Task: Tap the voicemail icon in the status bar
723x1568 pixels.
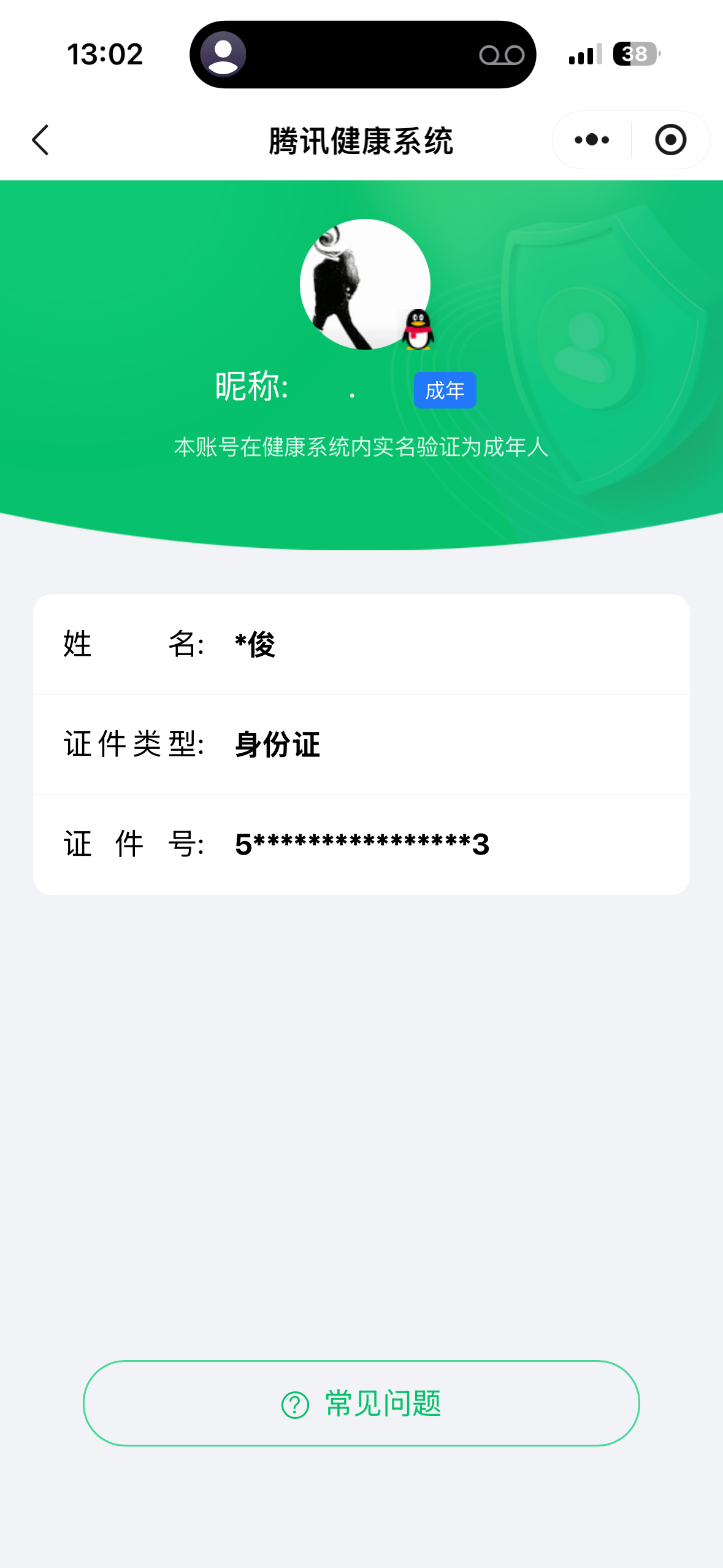Action: 502,55
